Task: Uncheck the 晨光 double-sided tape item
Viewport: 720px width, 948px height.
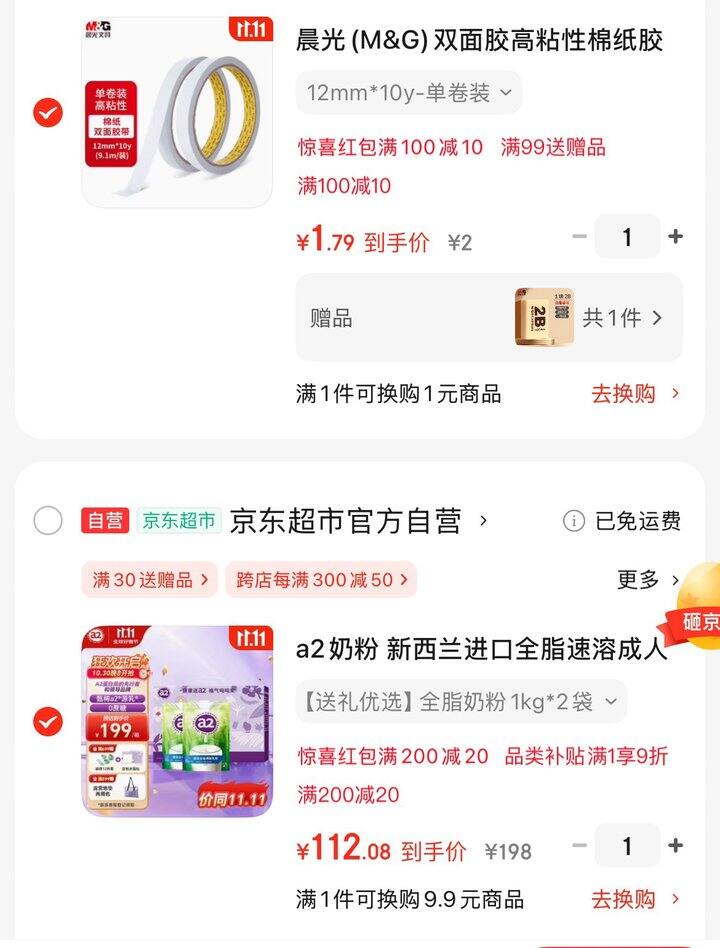Action: click(47, 112)
